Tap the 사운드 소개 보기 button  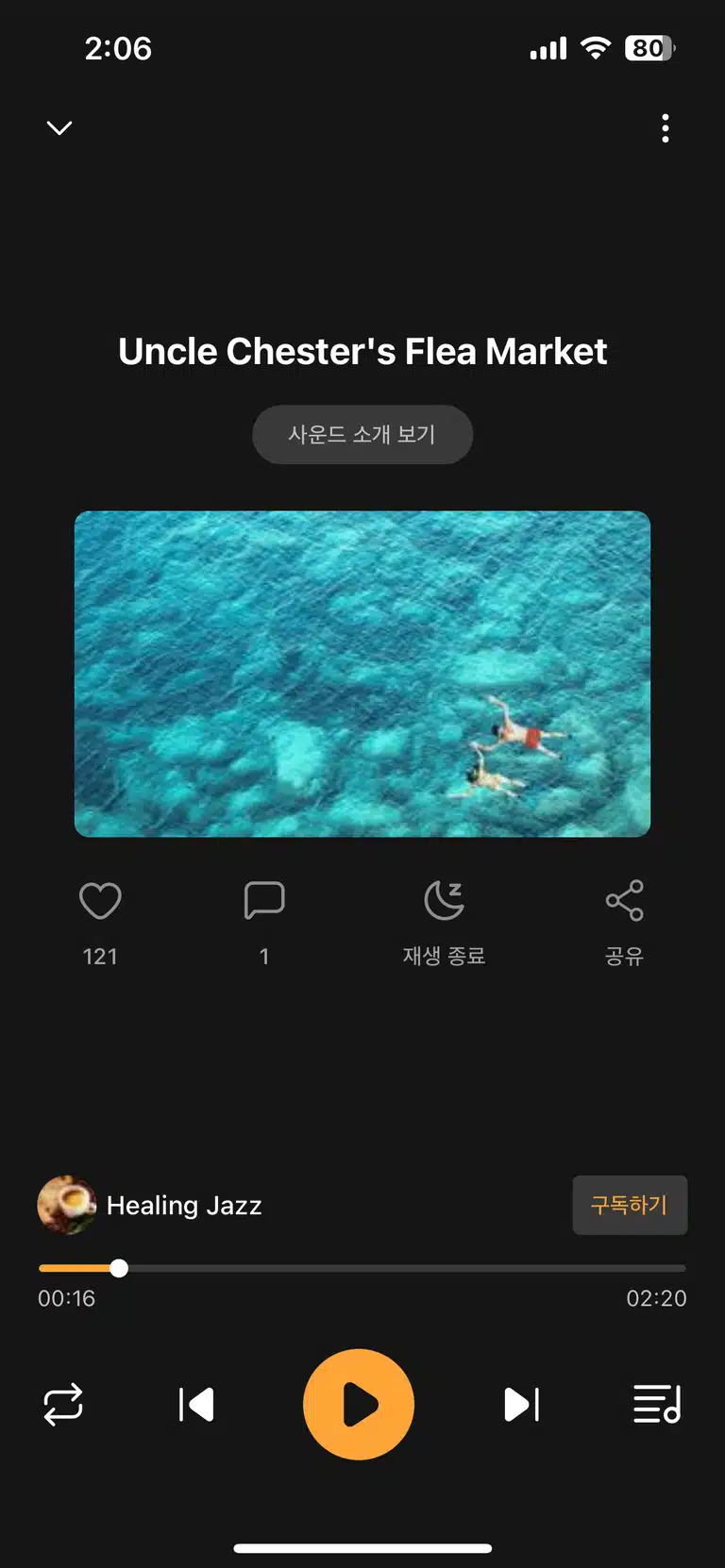[362, 434]
